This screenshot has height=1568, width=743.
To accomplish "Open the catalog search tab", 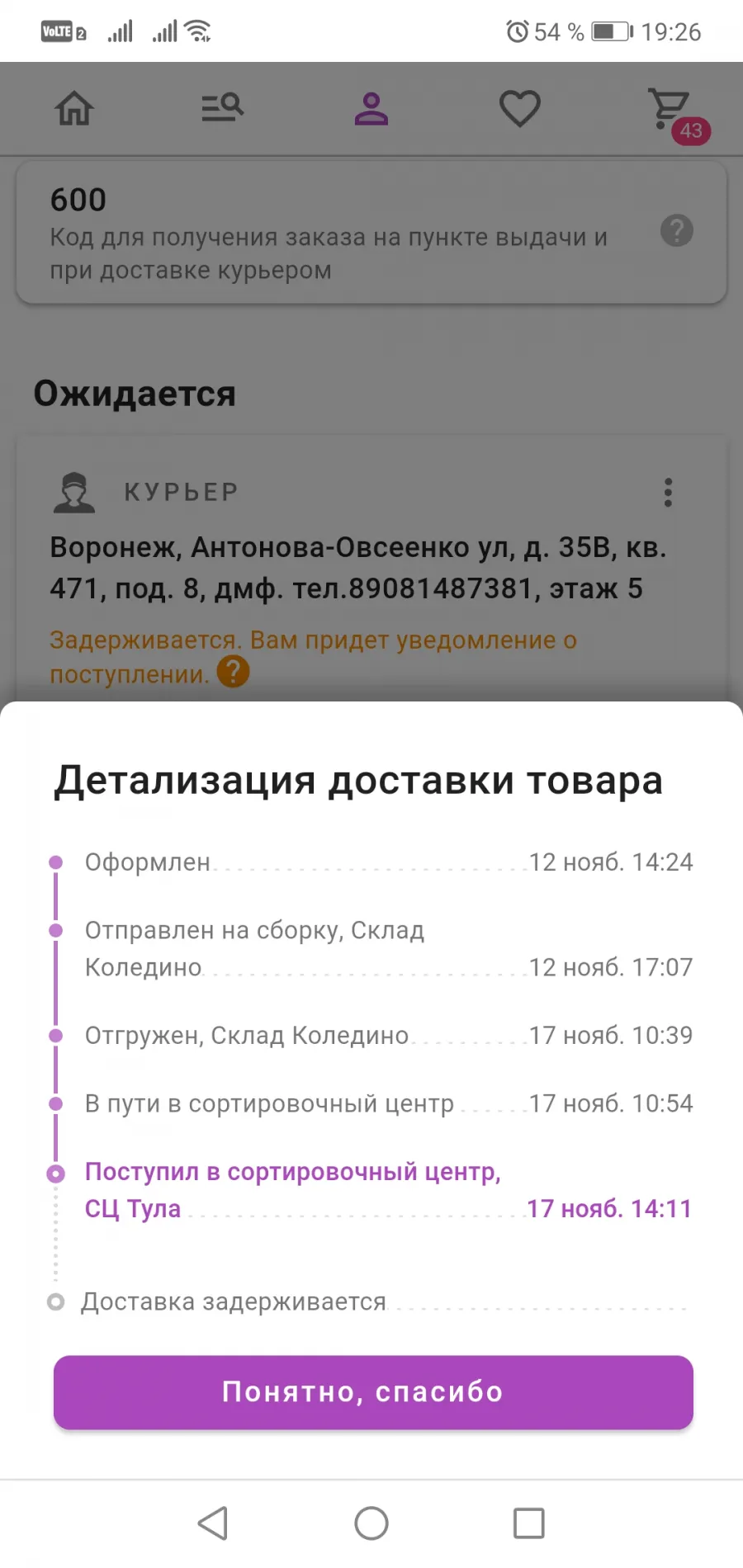I will (x=223, y=108).
